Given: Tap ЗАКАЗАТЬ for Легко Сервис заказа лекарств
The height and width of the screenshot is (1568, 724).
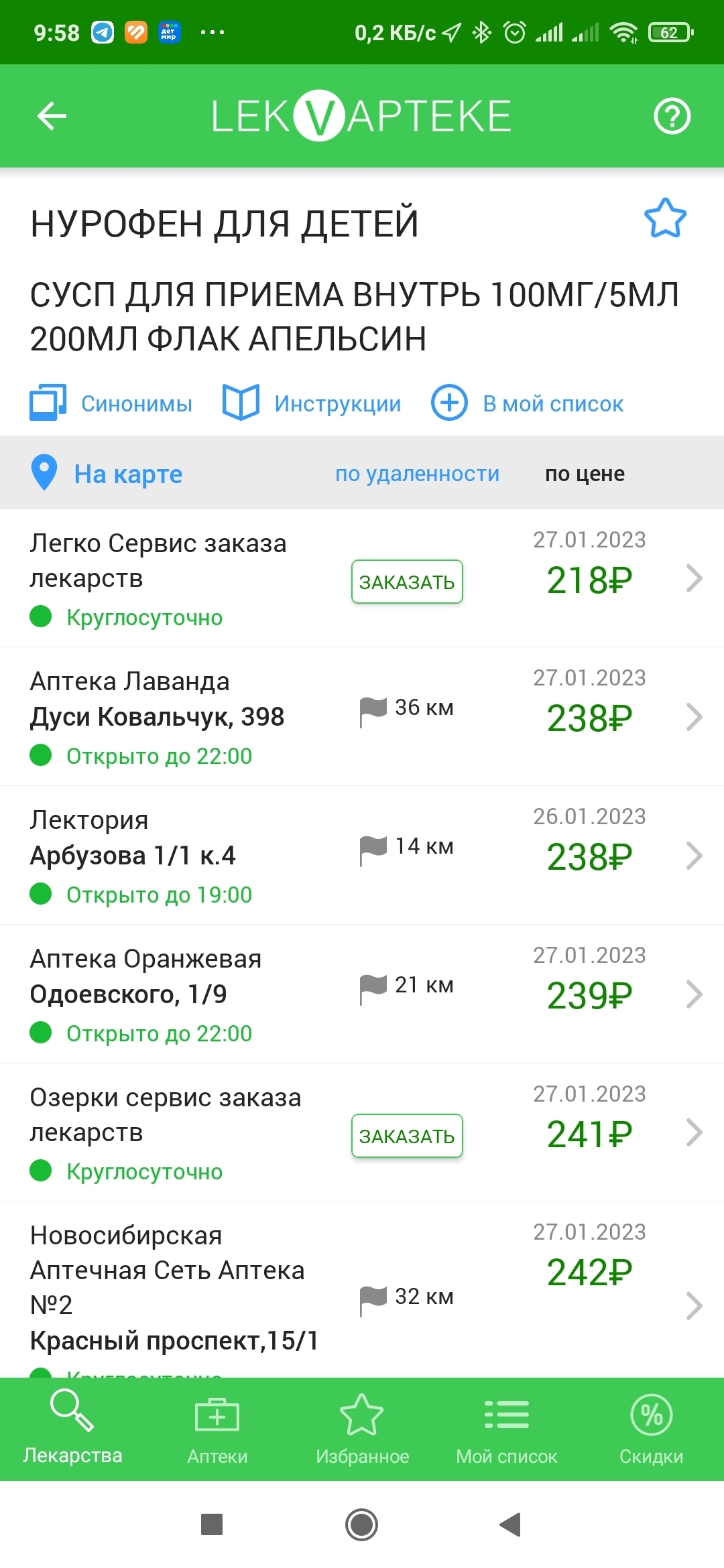Looking at the screenshot, I should pyautogui.click(x=407, y=582).
